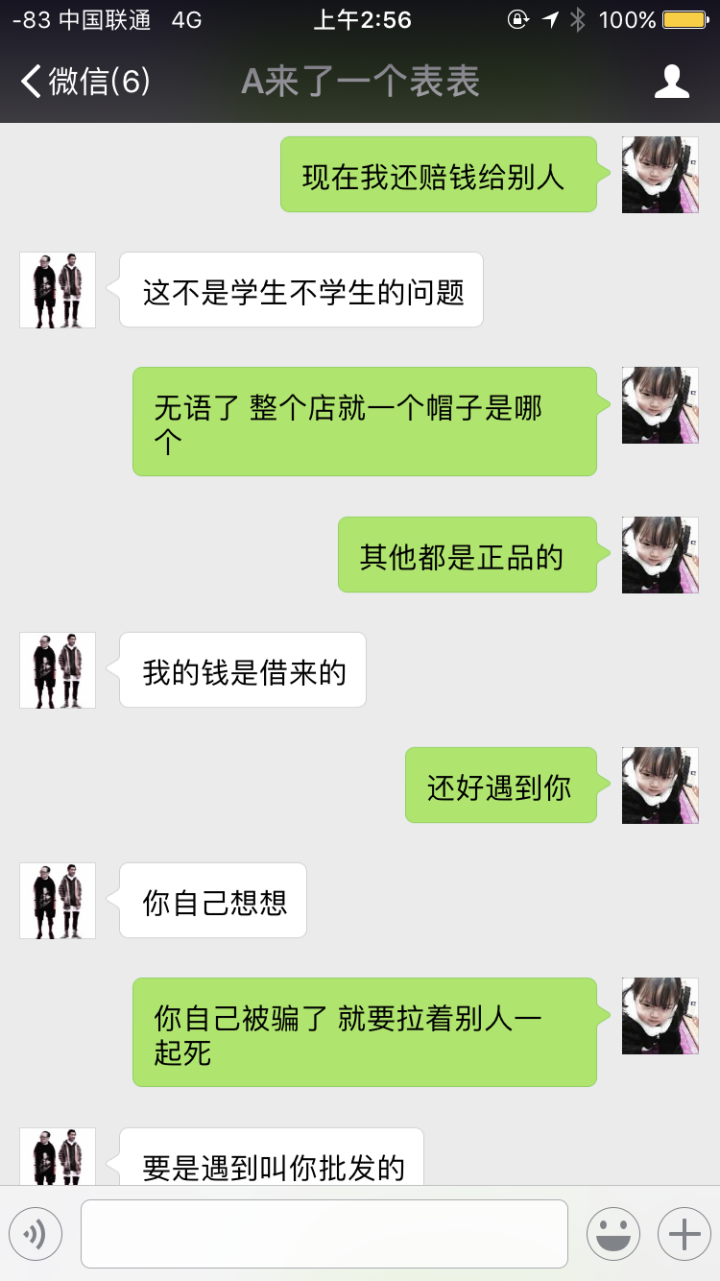Viewport: 720px width, 1281px height.
Task: Go back to the 微信 chat list
Action: (x=85, y=82)
